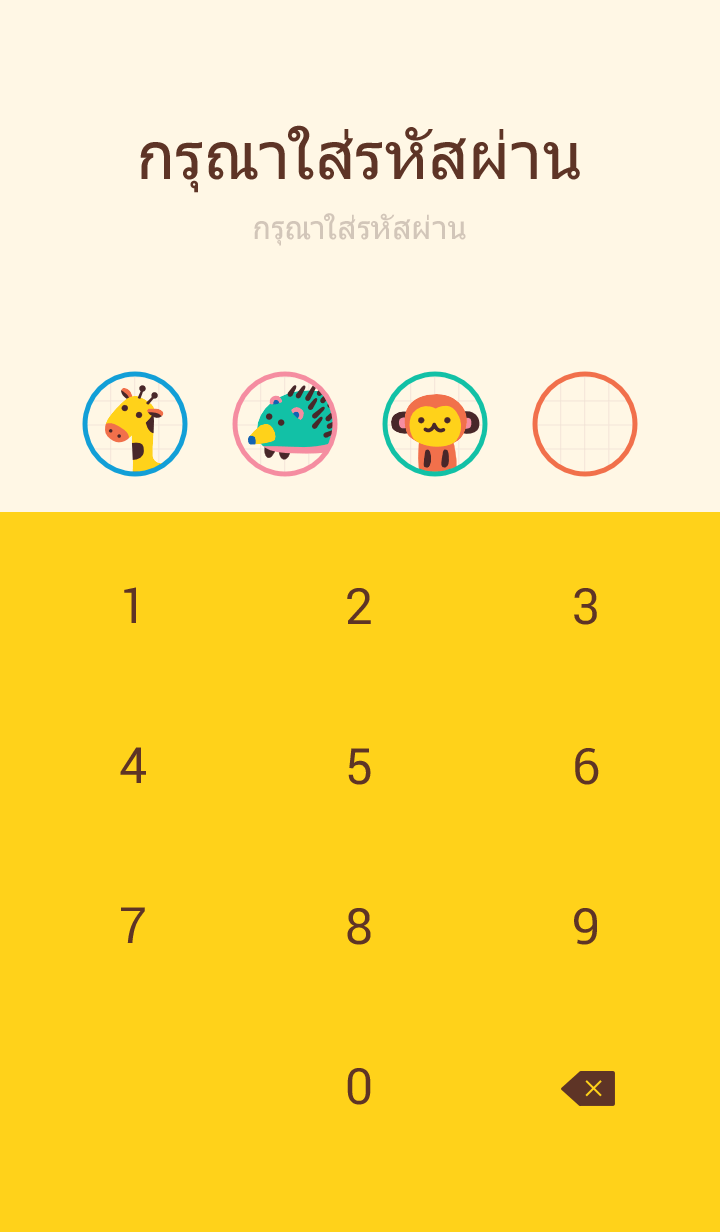The width and height of the screenshot is (720, 1232).
Task: Enter digit 0 on the keypad
Action: click(x=359, y=1087)
